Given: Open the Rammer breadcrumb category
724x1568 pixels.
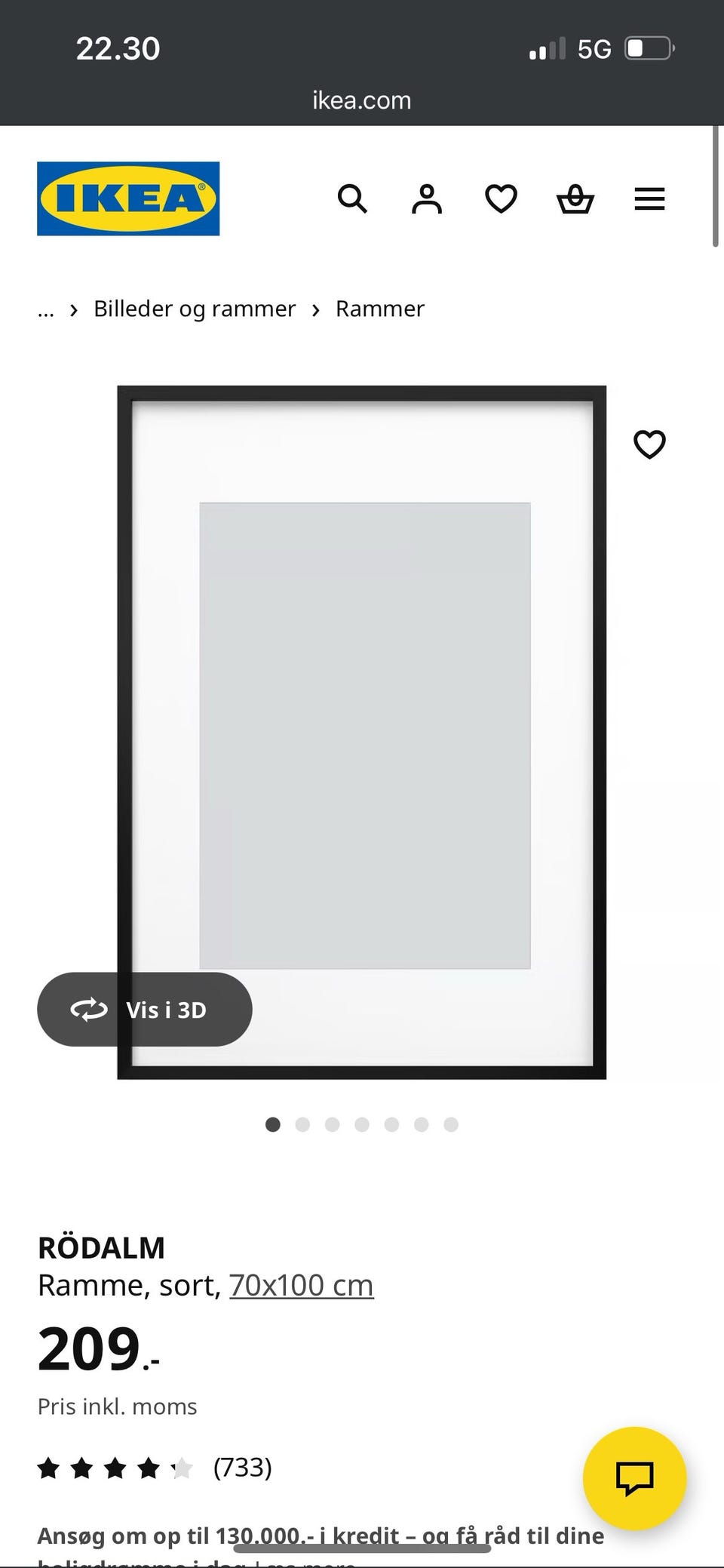Looking at the screenshot, I should point(380,309).
